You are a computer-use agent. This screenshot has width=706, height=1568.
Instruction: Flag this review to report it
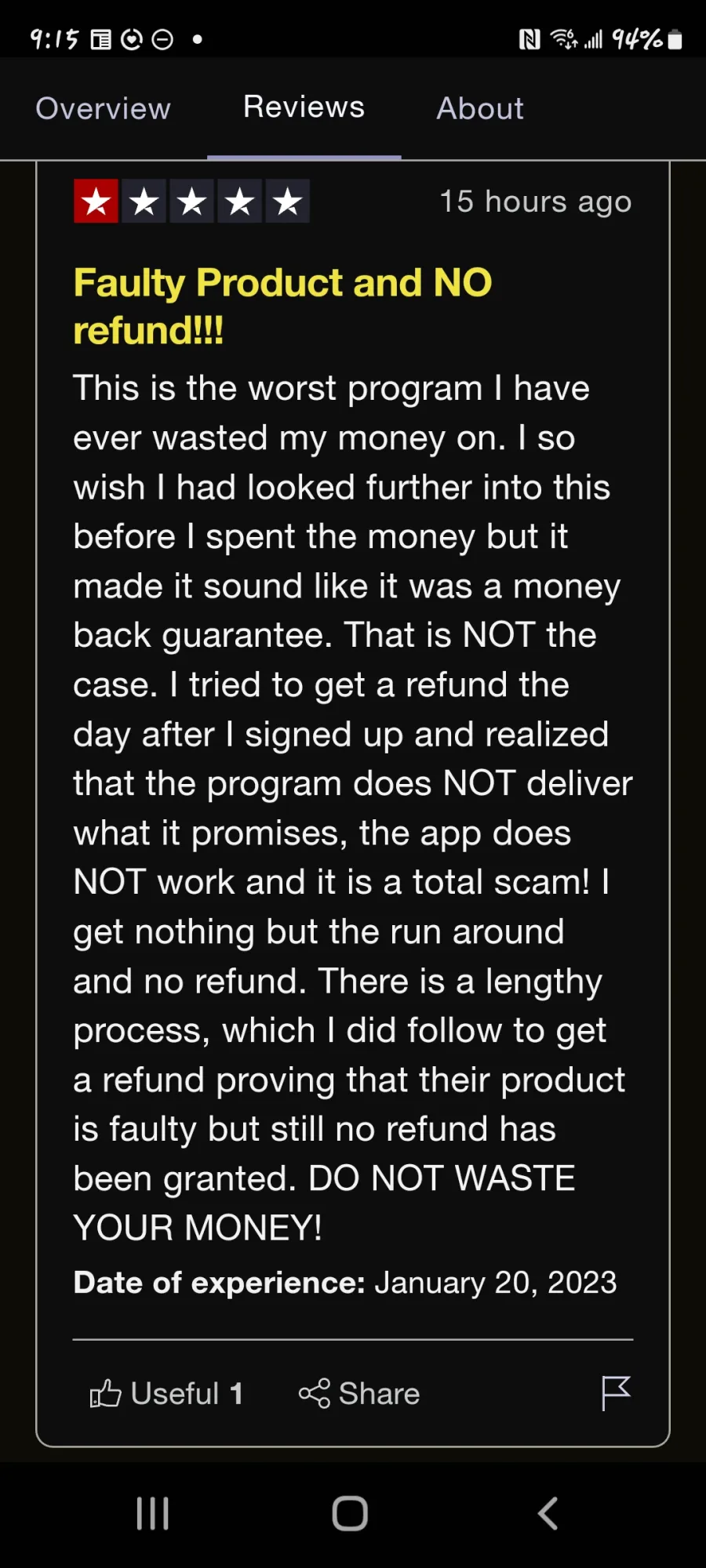point(616,1393)
